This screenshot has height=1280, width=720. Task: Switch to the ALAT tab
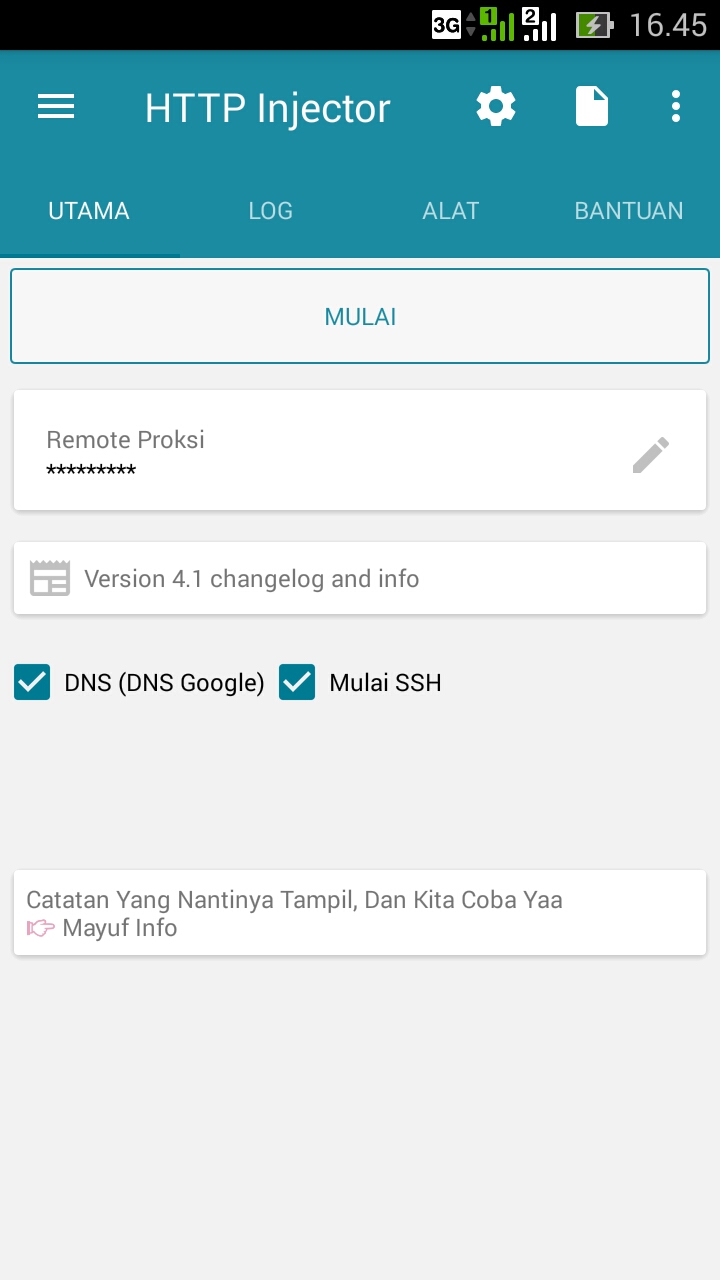click(450, 211)
